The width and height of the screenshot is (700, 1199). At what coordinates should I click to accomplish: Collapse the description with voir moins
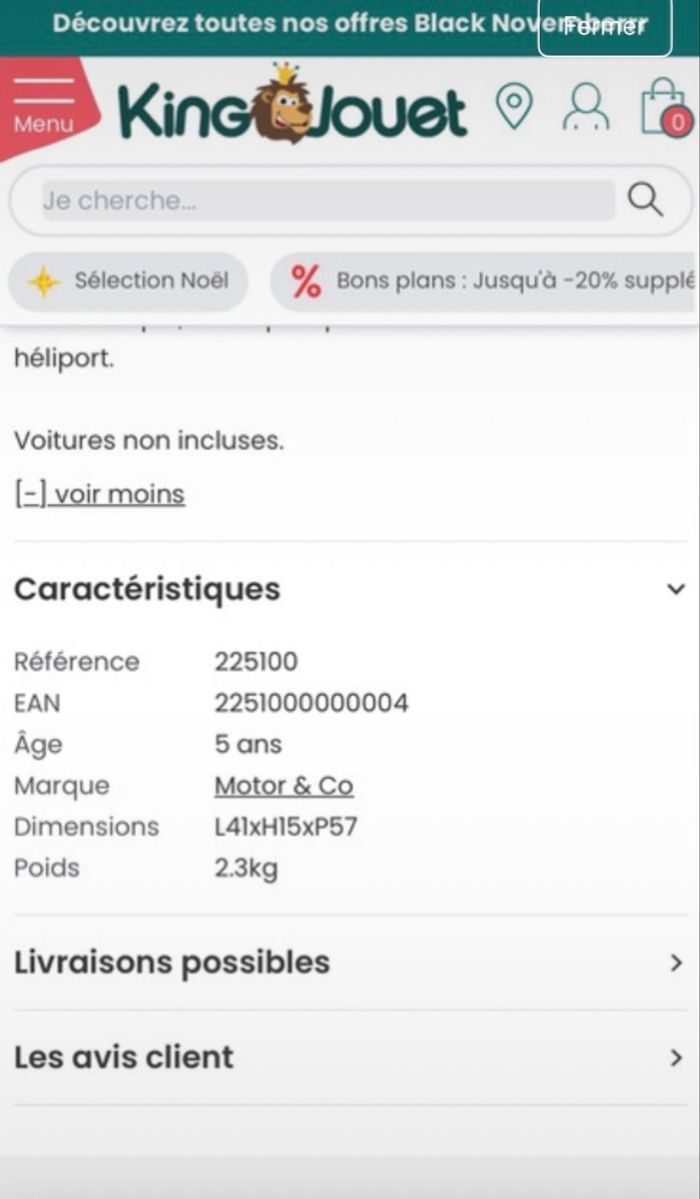click(100, 494)
